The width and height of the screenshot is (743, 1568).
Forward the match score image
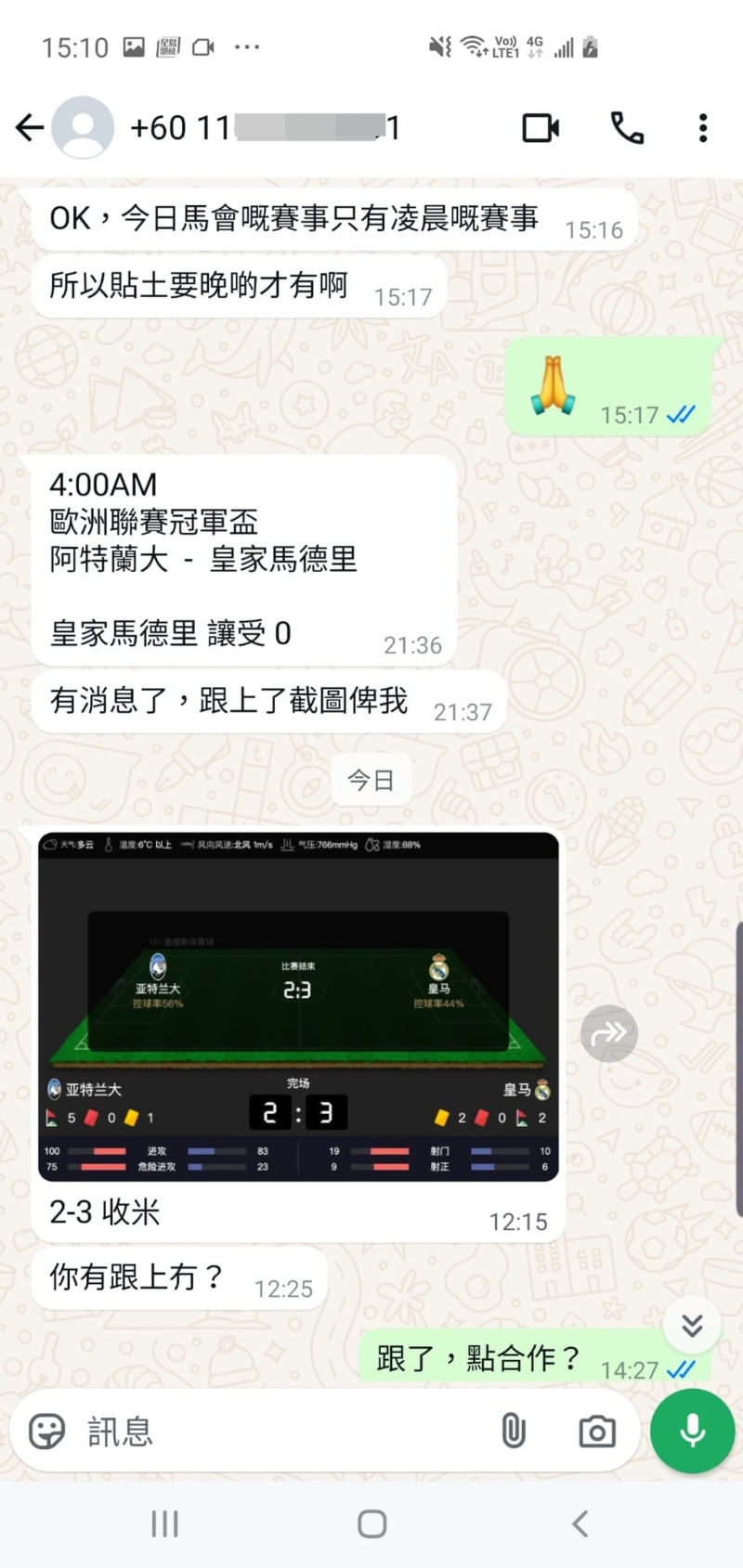click(x=608, y=1033)
